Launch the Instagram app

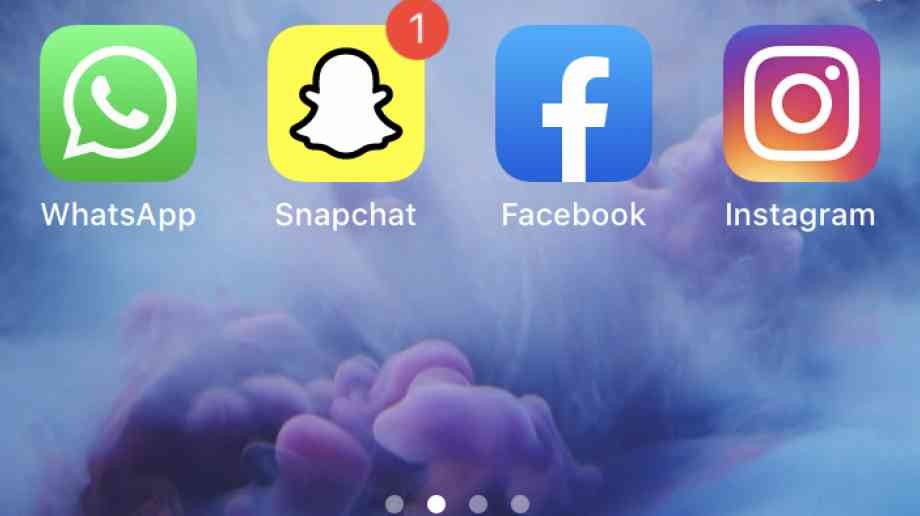pyautogui.click(x=801, y=104)
